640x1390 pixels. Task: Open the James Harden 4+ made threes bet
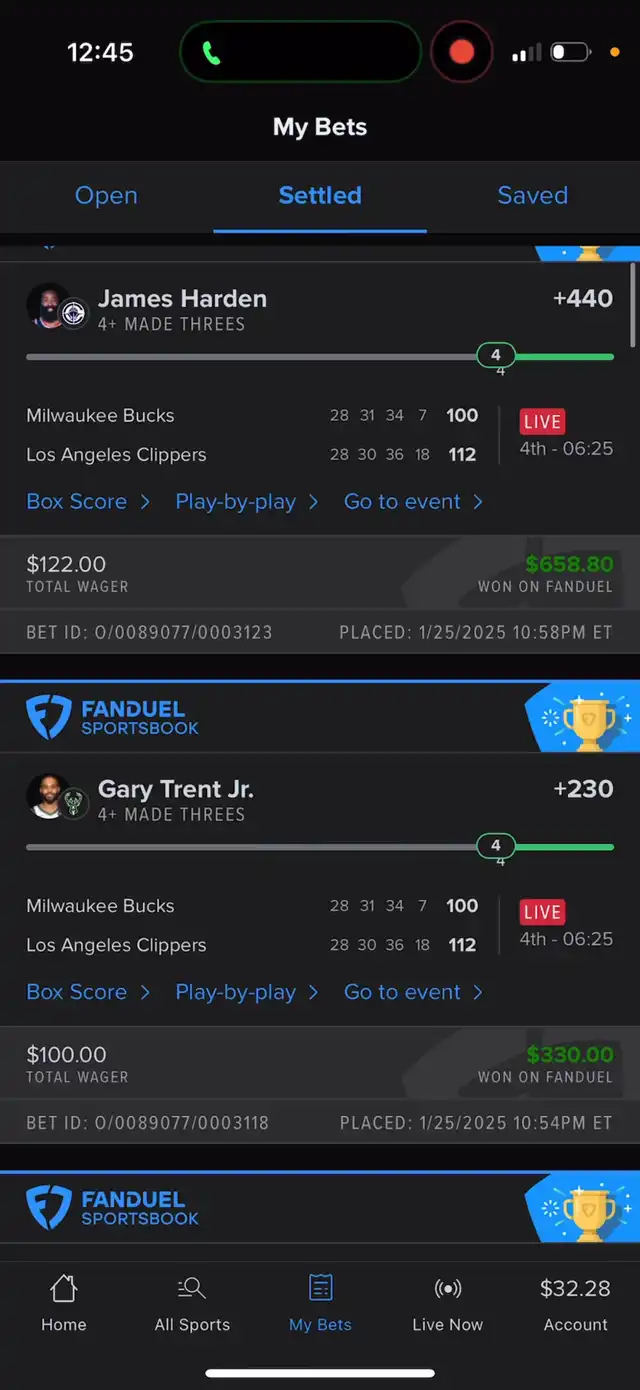182,309
